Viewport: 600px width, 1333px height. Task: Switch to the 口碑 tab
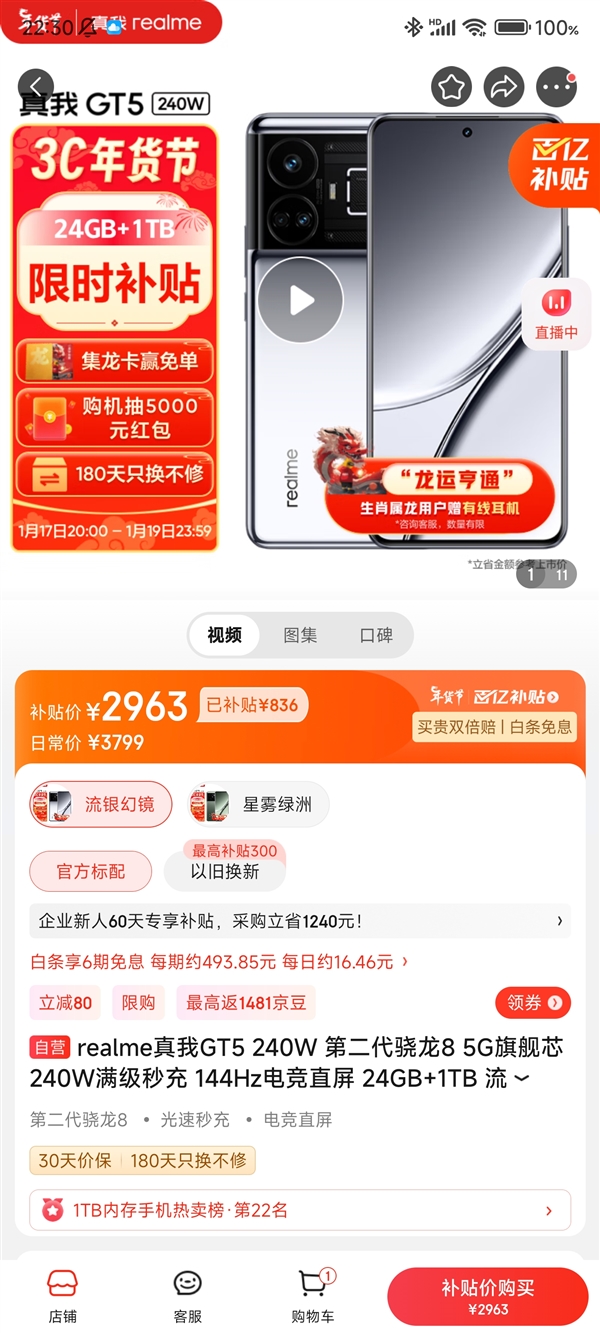(x=376, y=635)
